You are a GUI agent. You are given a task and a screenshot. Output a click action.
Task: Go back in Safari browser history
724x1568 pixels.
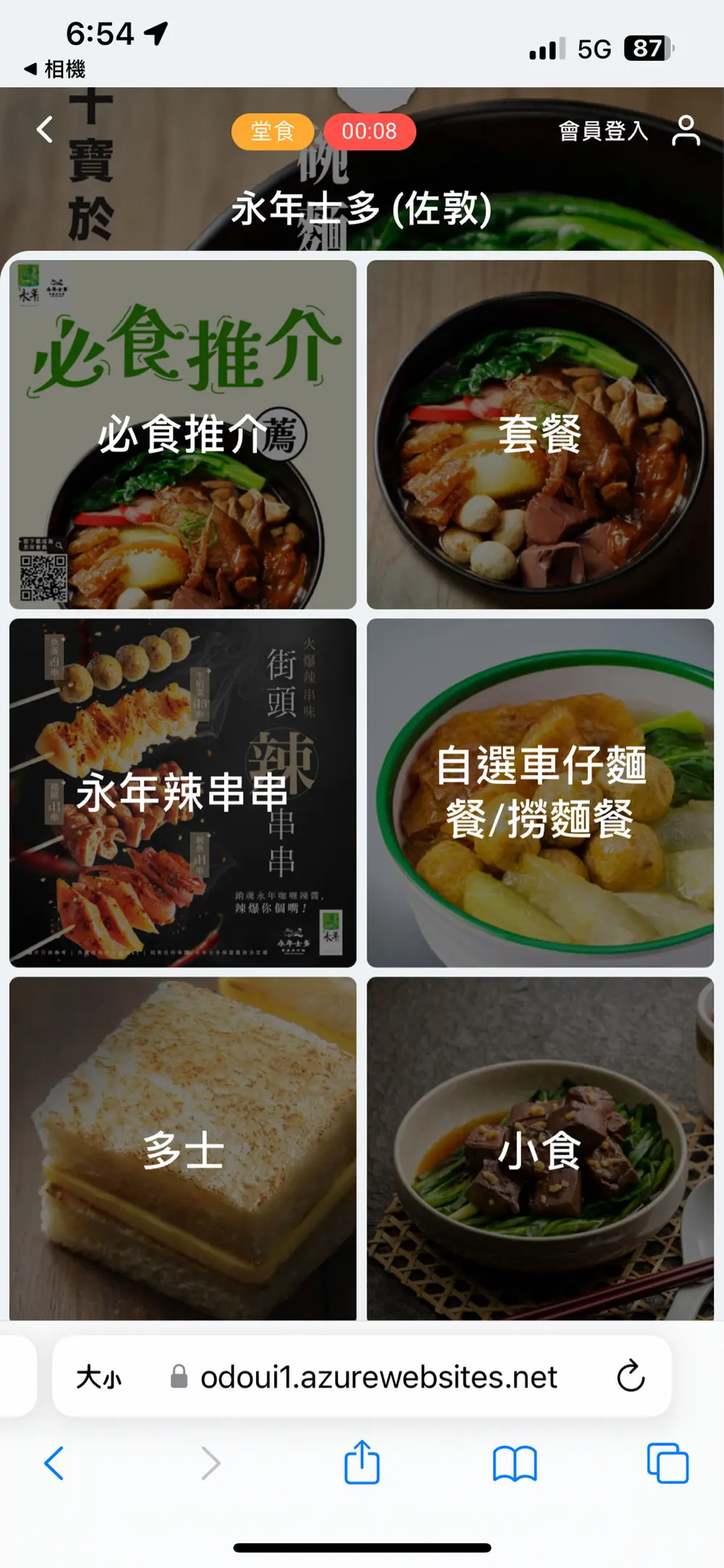(54, 1463)
